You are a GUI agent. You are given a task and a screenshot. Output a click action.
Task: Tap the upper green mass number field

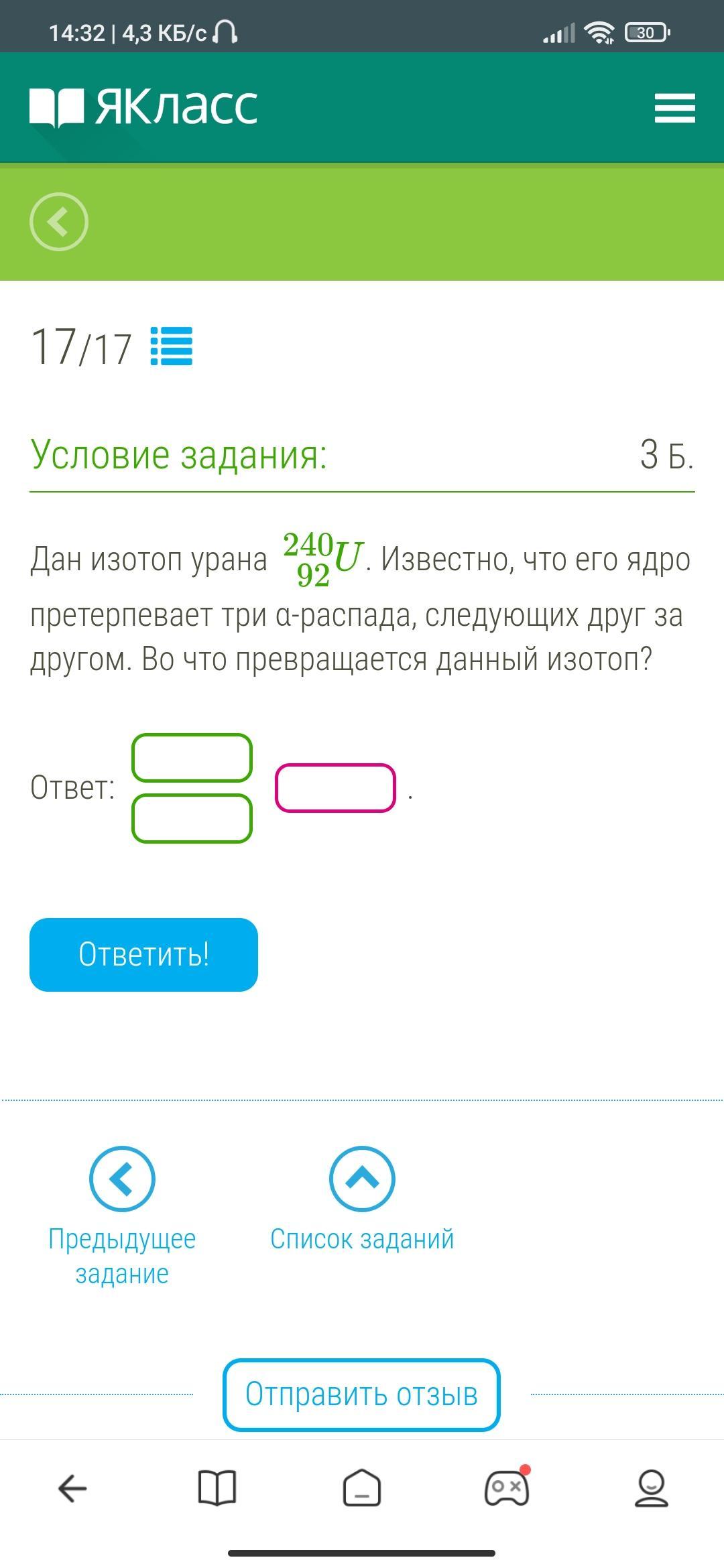click(x=192, y=758)
